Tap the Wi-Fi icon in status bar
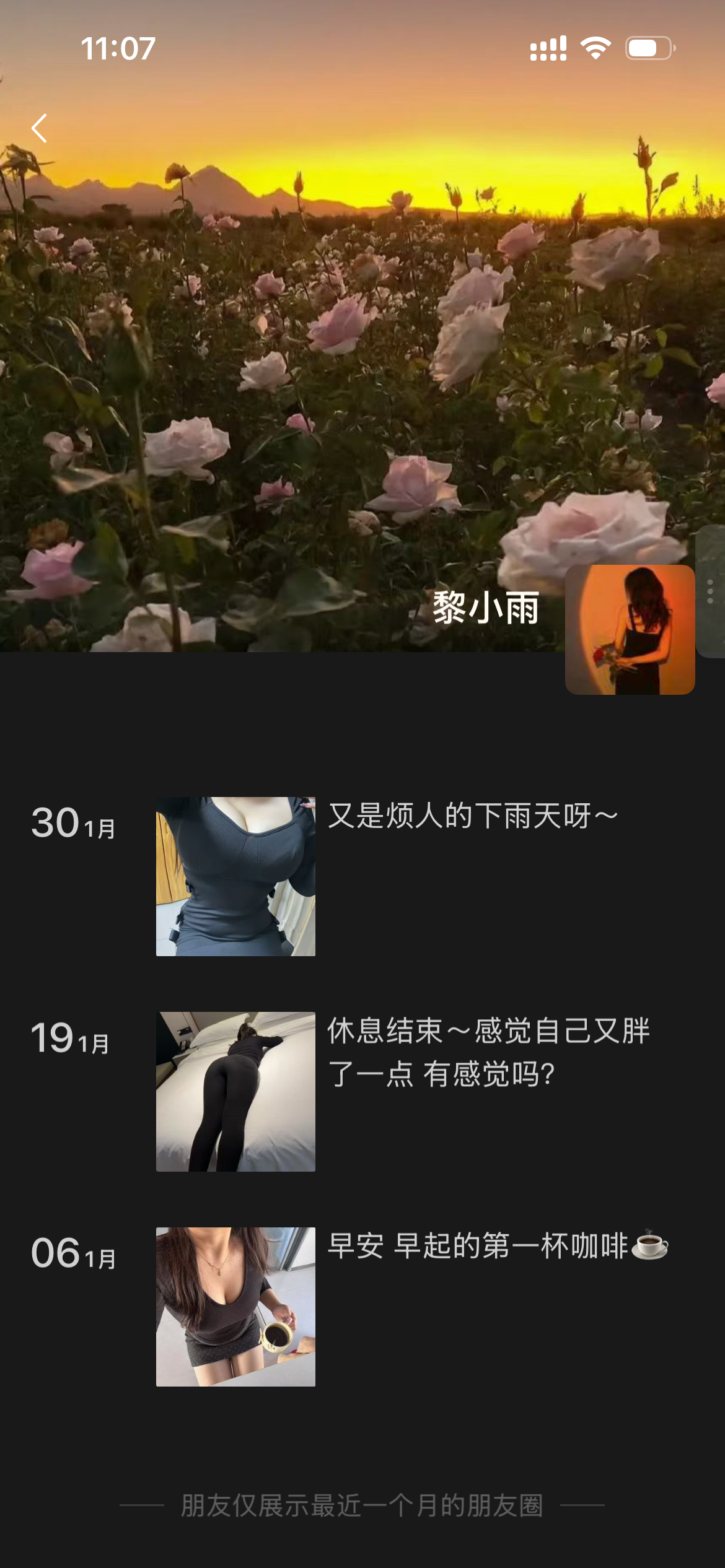This screenshot has height=1568, width=725. (595, 47)
